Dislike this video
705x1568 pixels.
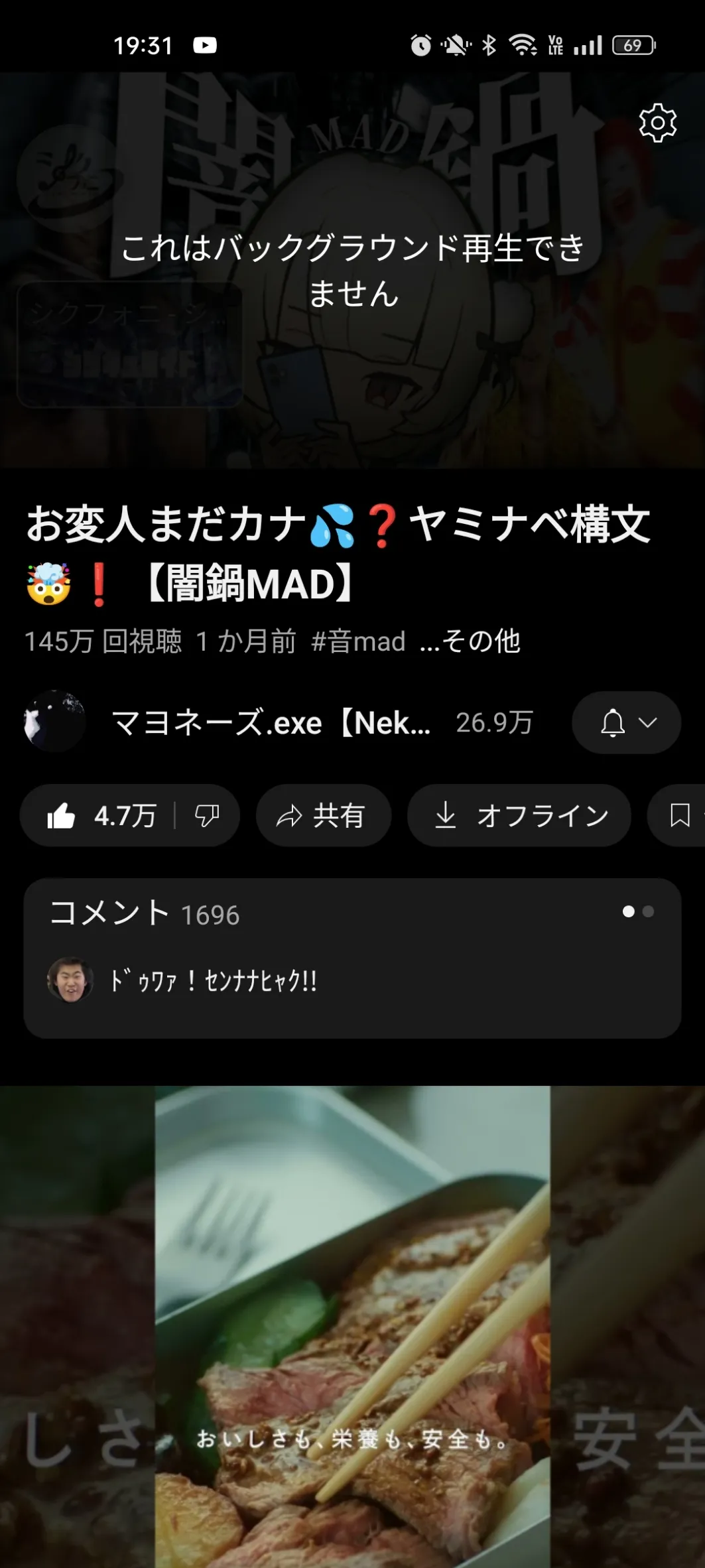pos(207,816)
